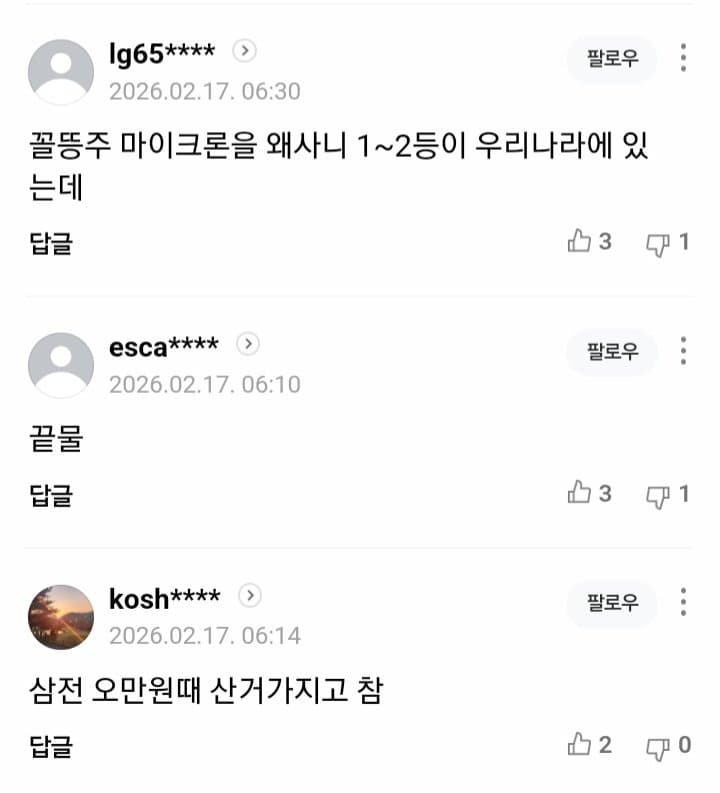
Task: Open lg65**** profile chevron
Action: click(x=245, y=50)
